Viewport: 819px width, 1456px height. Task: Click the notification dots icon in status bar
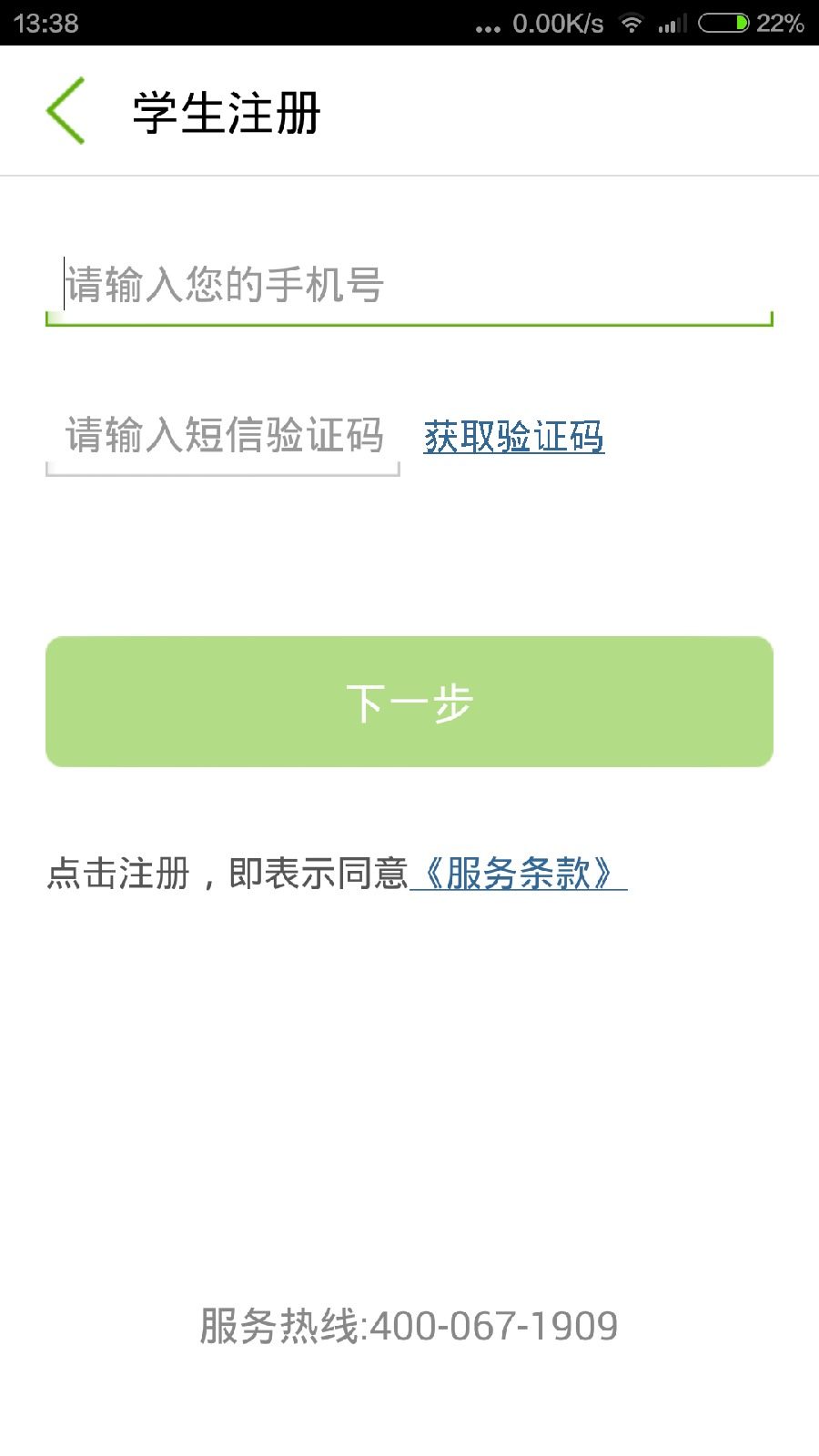(x=488, y=27)
